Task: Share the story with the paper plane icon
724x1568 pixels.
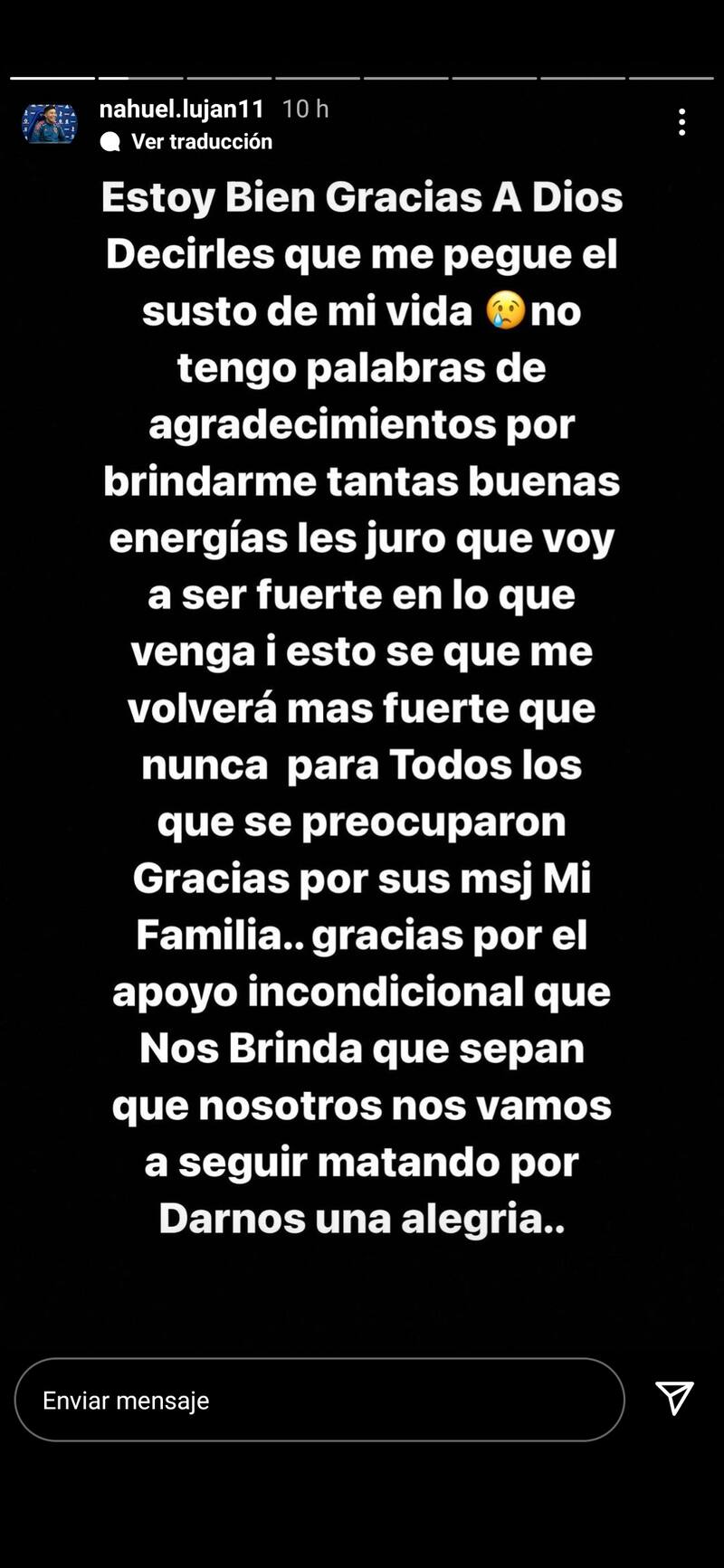Action: click(674, 1398)
